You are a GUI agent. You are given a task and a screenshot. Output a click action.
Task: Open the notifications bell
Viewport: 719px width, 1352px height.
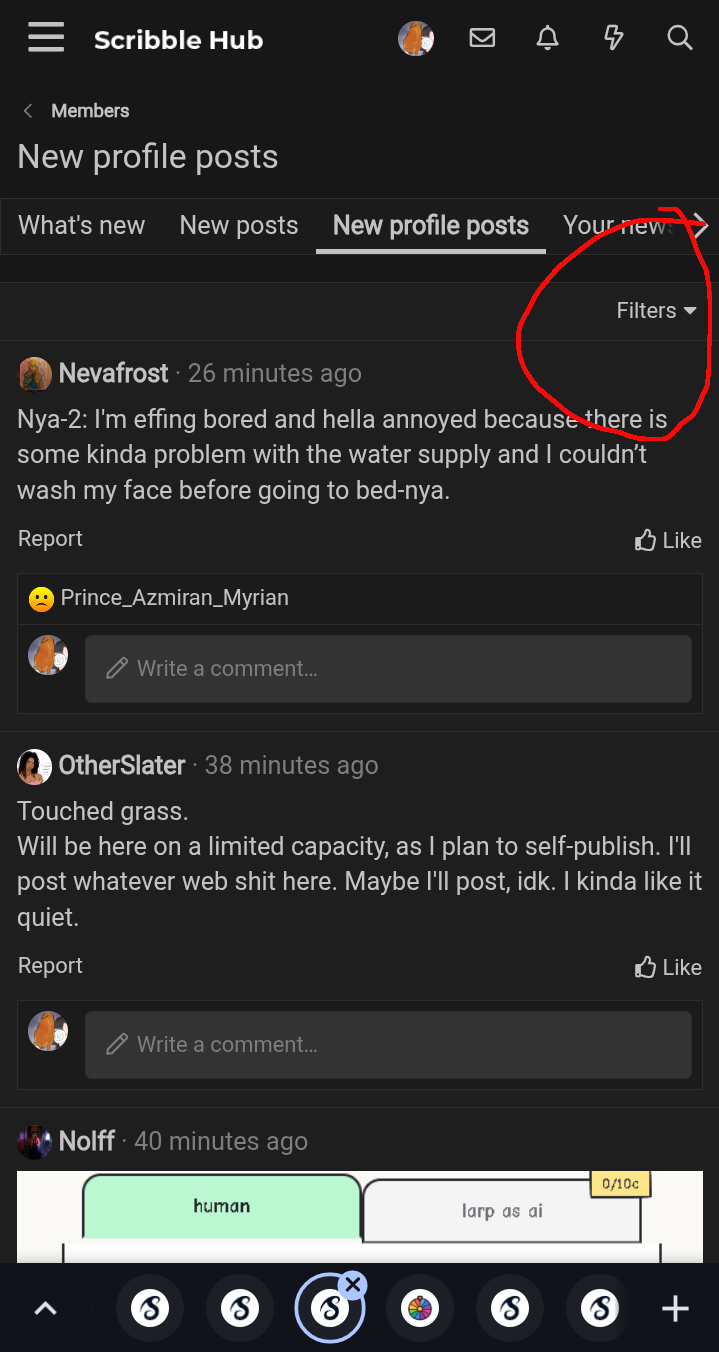pyautogui.click(x=547, y=39)
